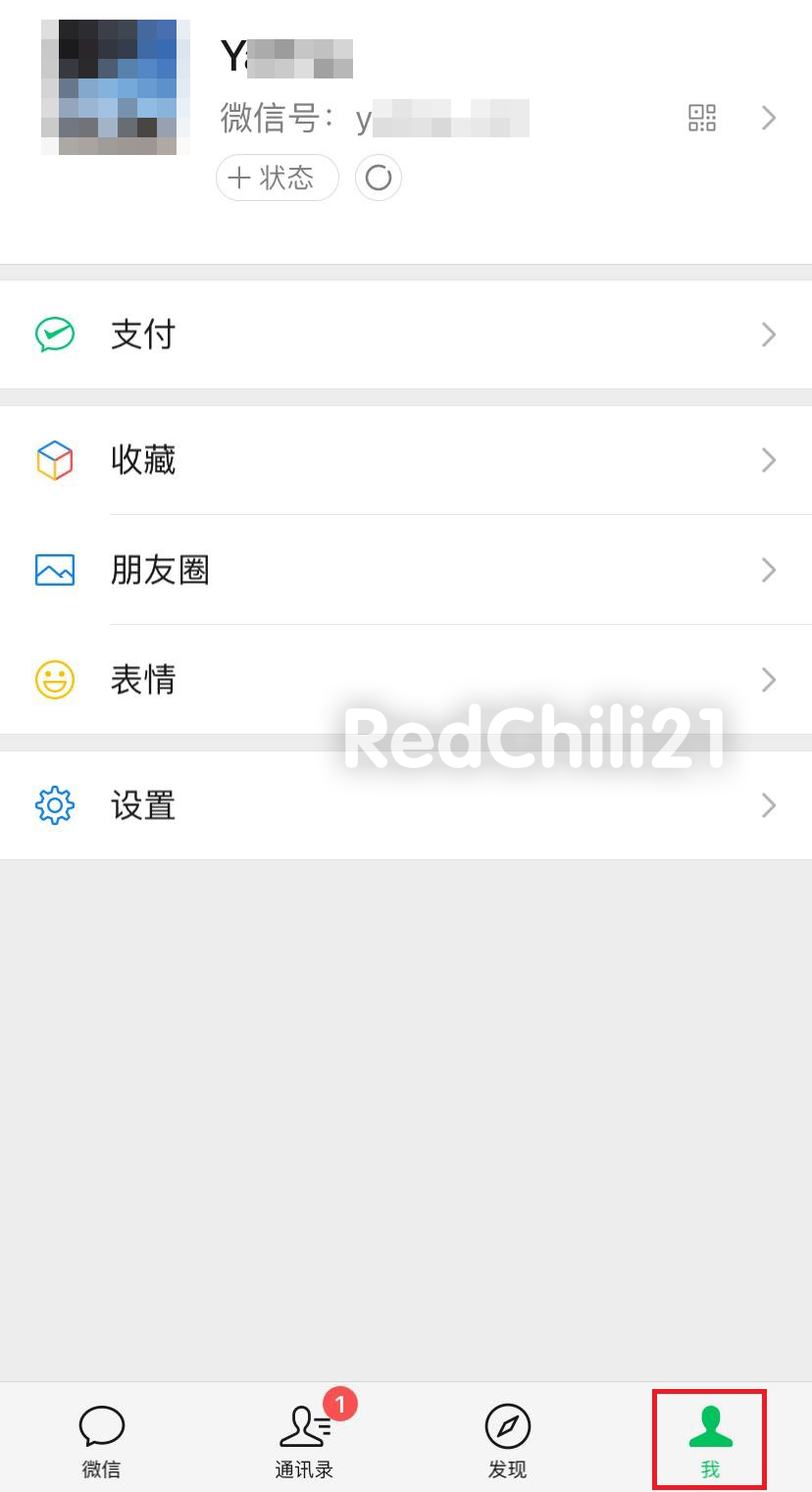The width and height of the screenshot is (812, 1492).
Task: Open 收藏 favorites
Action: [x=406, y=460]
